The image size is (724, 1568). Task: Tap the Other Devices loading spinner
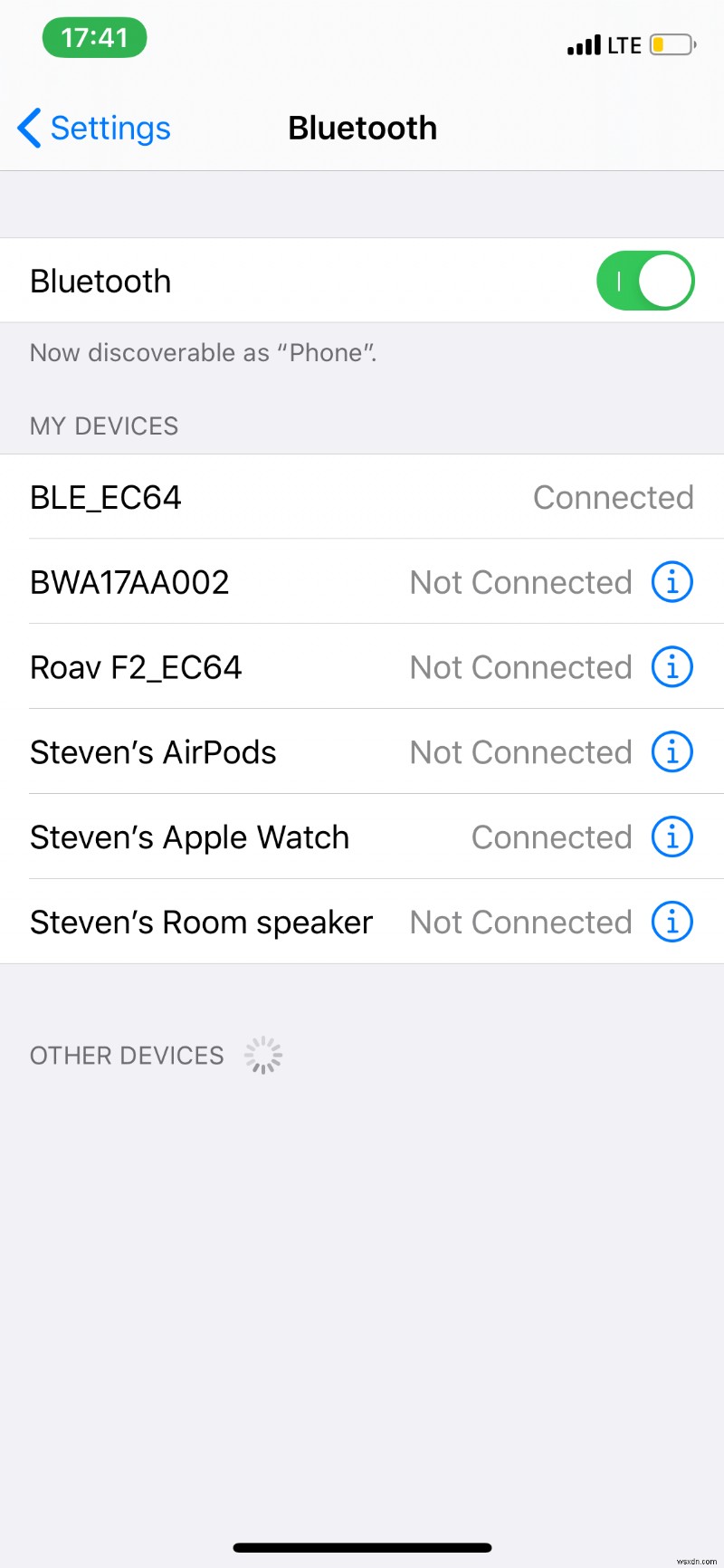(x=262, y=1054)
